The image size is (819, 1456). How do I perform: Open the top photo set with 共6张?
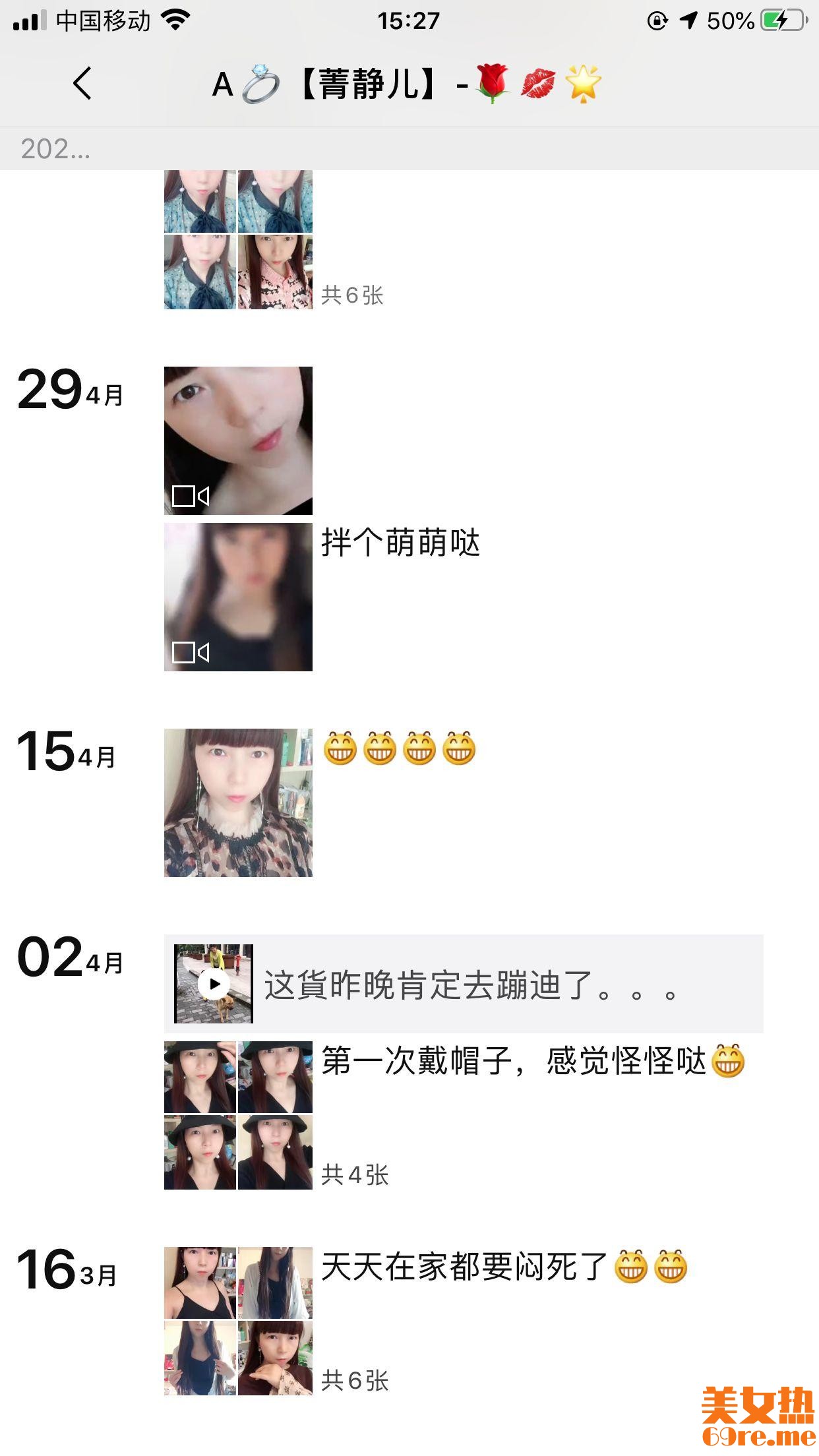[x=238, y=240]
